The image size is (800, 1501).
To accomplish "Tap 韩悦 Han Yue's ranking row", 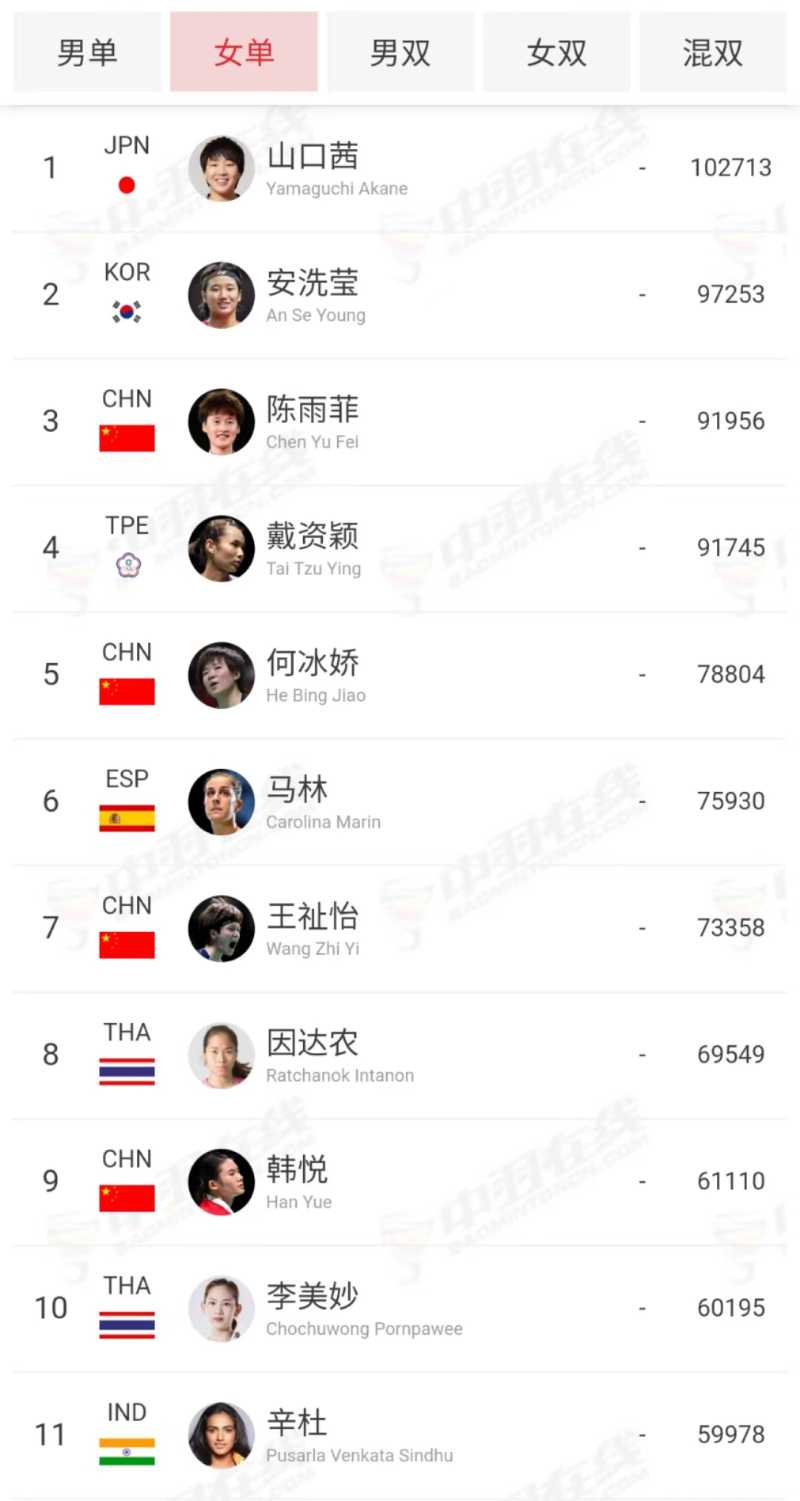I will pyautogui.click(x=400, y=1181).
